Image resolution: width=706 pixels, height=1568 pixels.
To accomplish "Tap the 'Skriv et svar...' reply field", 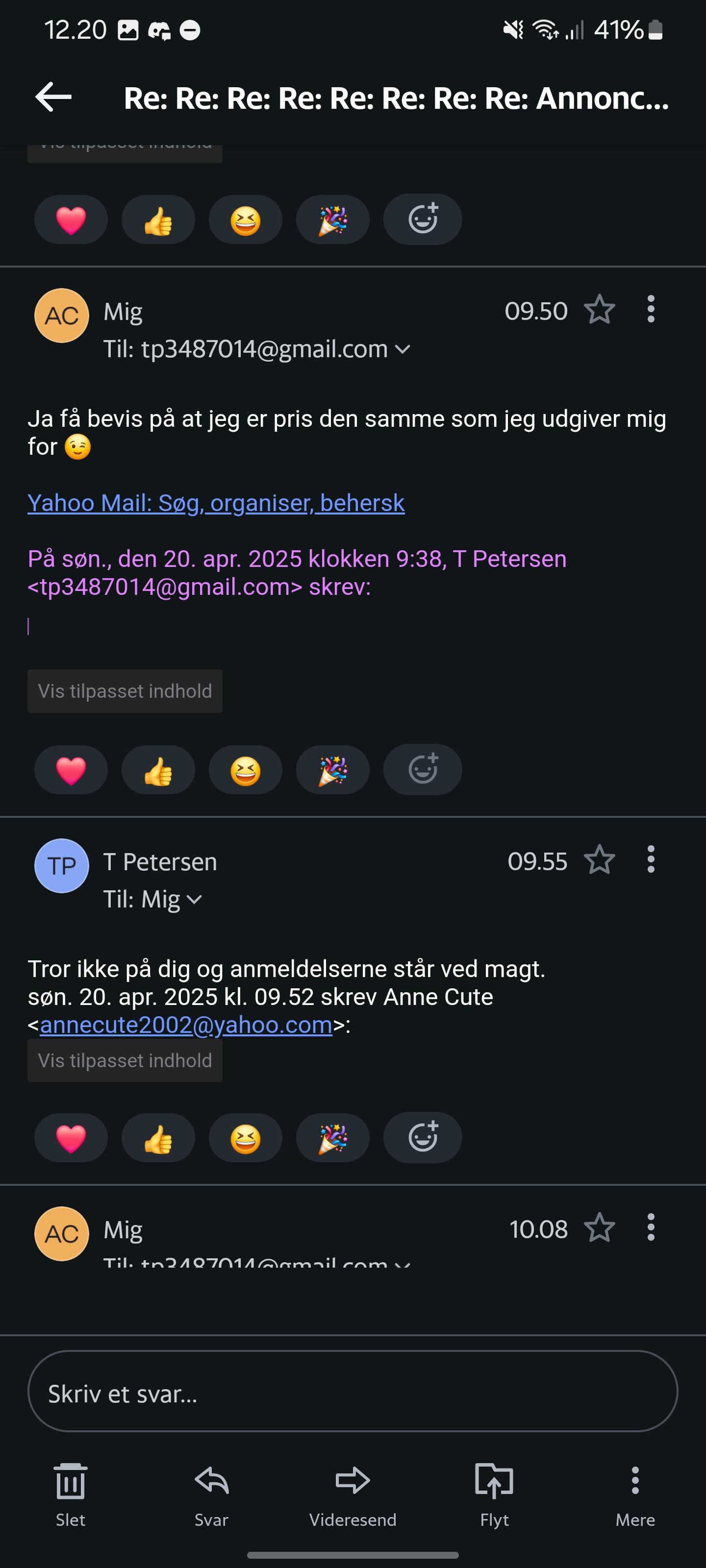I will pyautogui.click(x=353, y=1392).
